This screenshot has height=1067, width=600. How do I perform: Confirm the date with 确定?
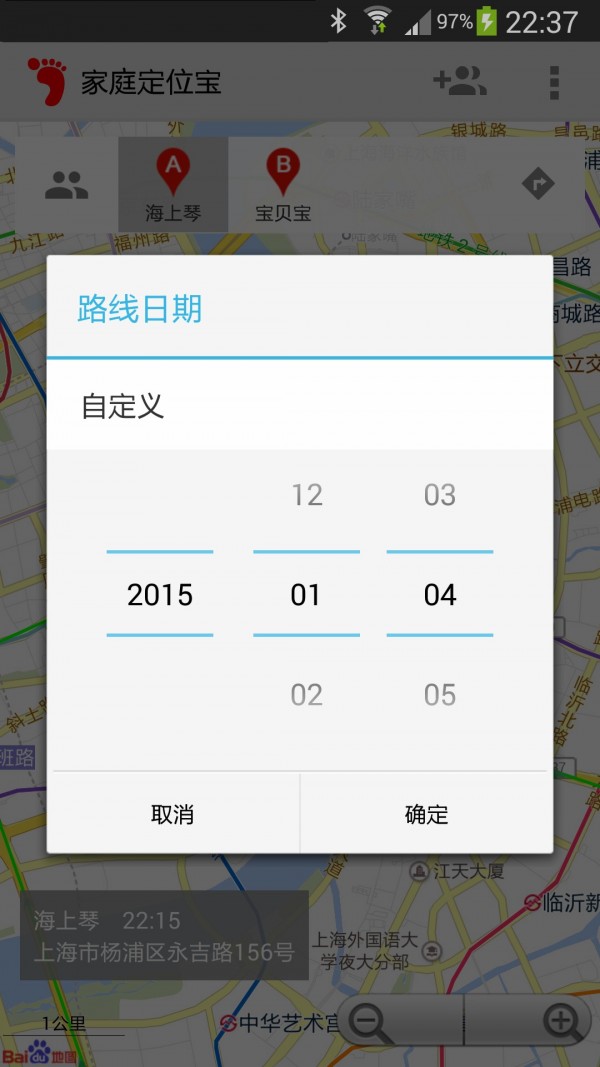[426, 814]
